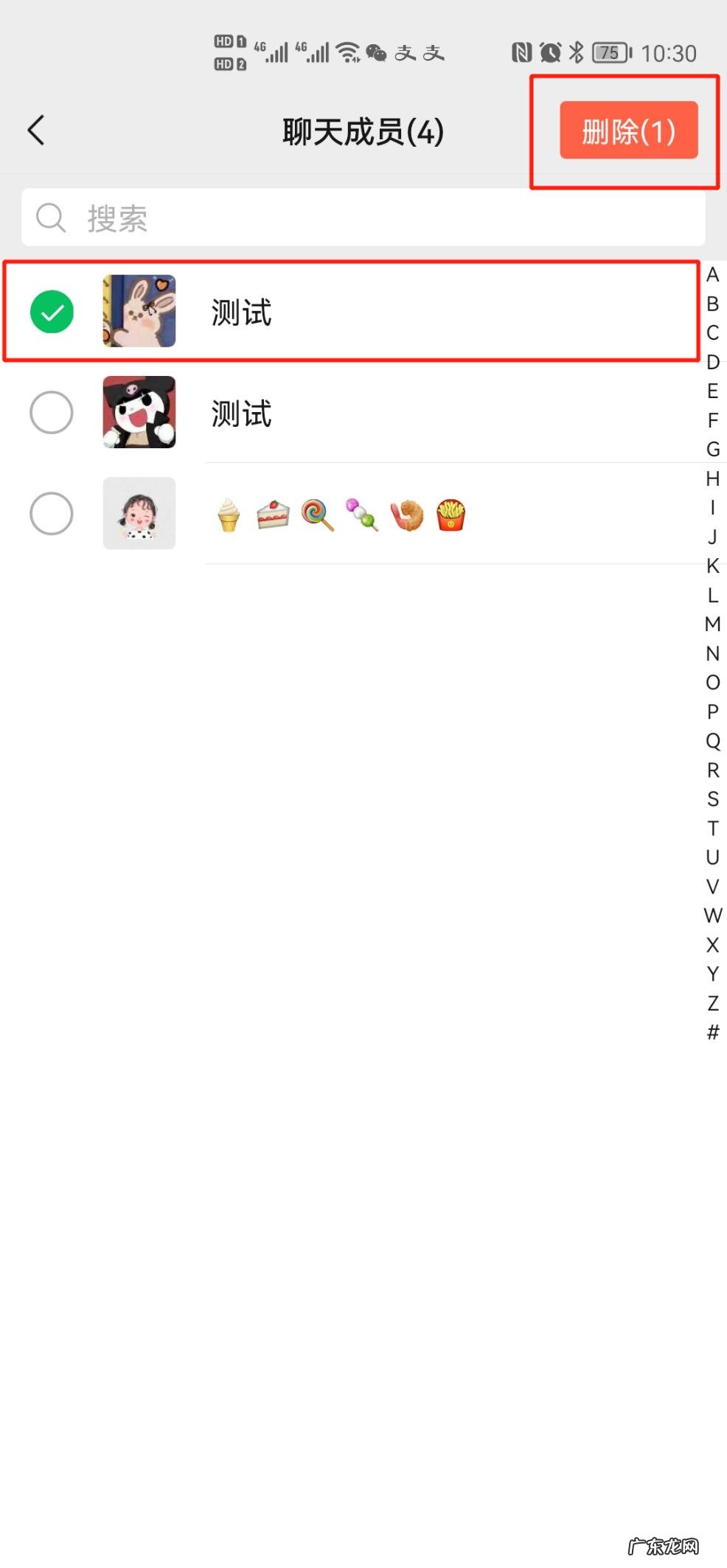
Task: Uncheck the 测试 member with rabbit avatar
Action: click(x=52, y=312)
